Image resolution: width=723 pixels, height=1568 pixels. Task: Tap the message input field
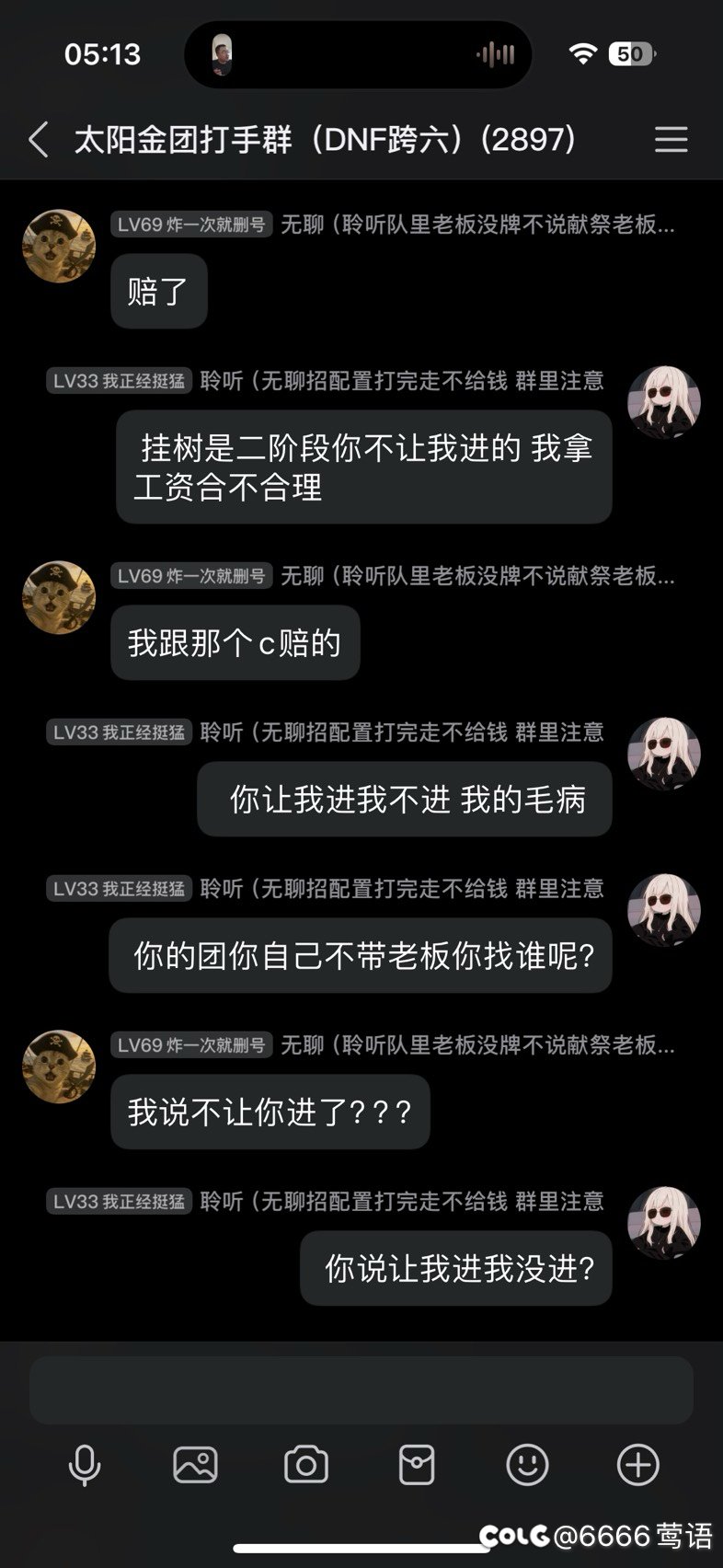coord(361,1389)
